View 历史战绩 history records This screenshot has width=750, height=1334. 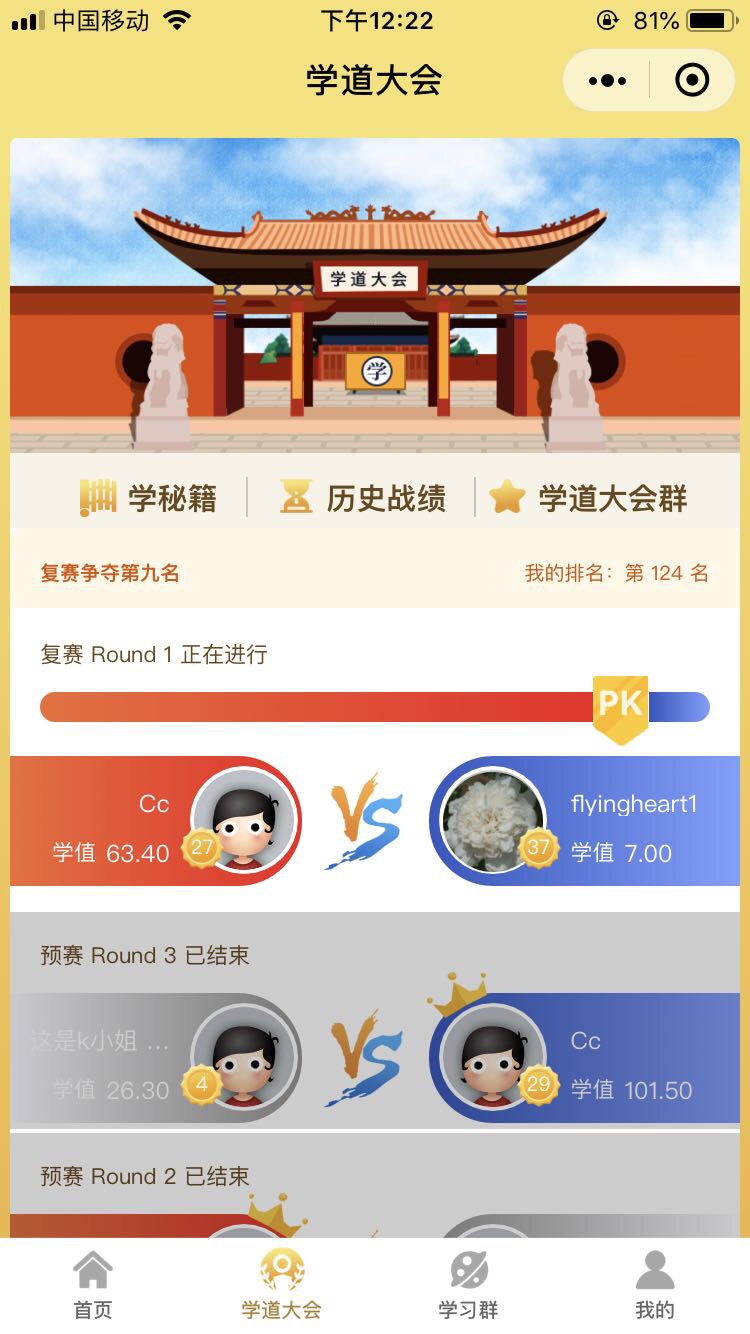(x=363, y=497)
